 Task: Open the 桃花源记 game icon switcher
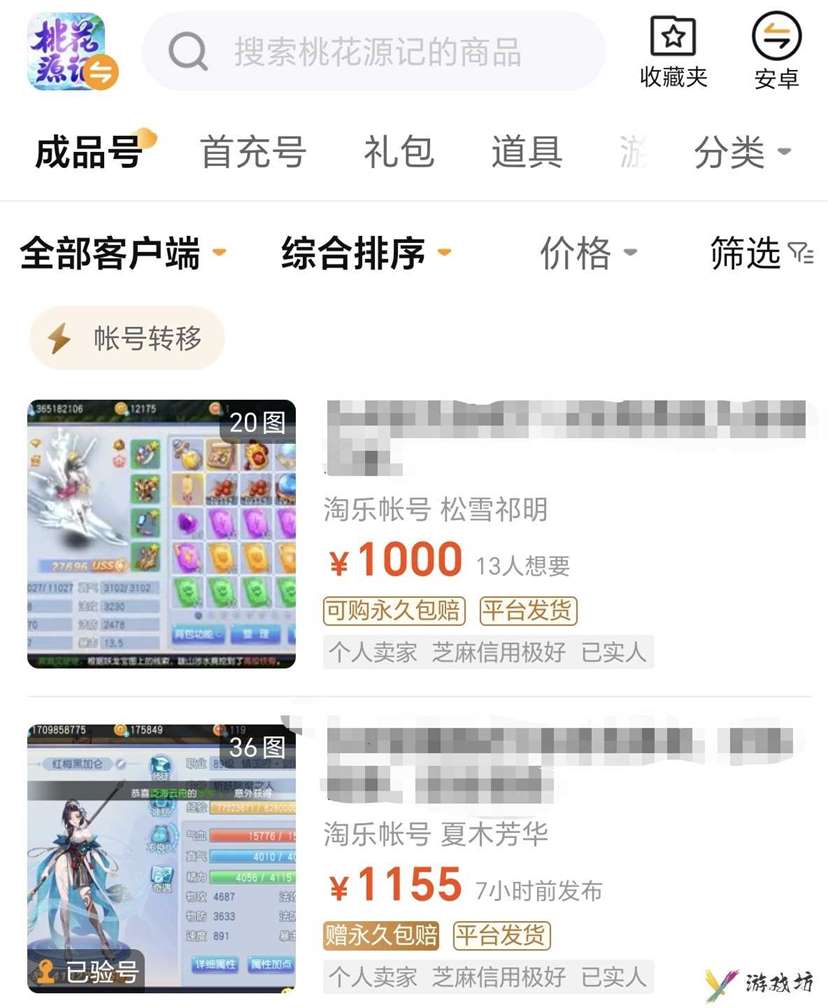[x=69, y=52]
